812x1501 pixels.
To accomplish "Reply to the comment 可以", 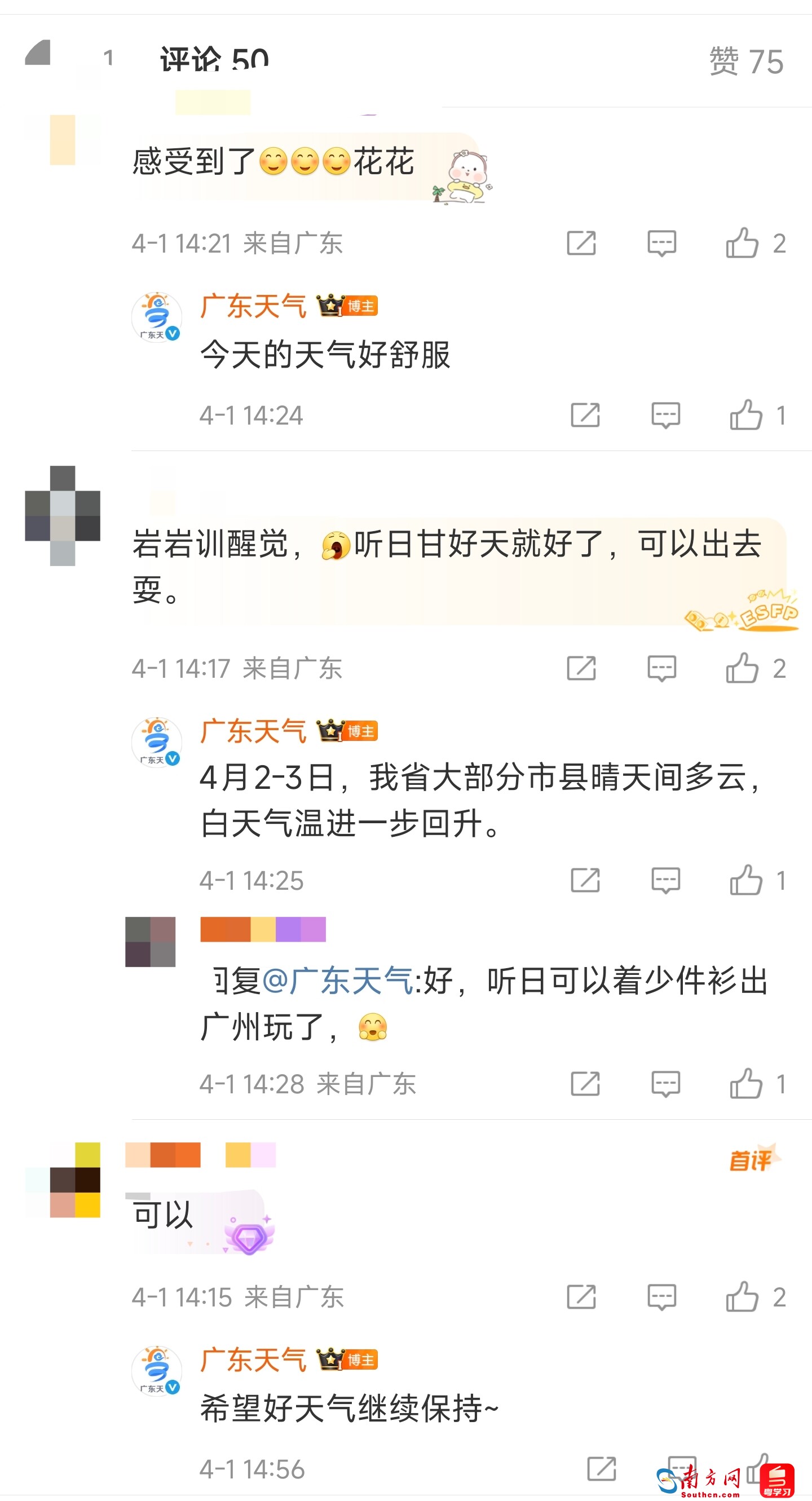I will click(661, 1297).
